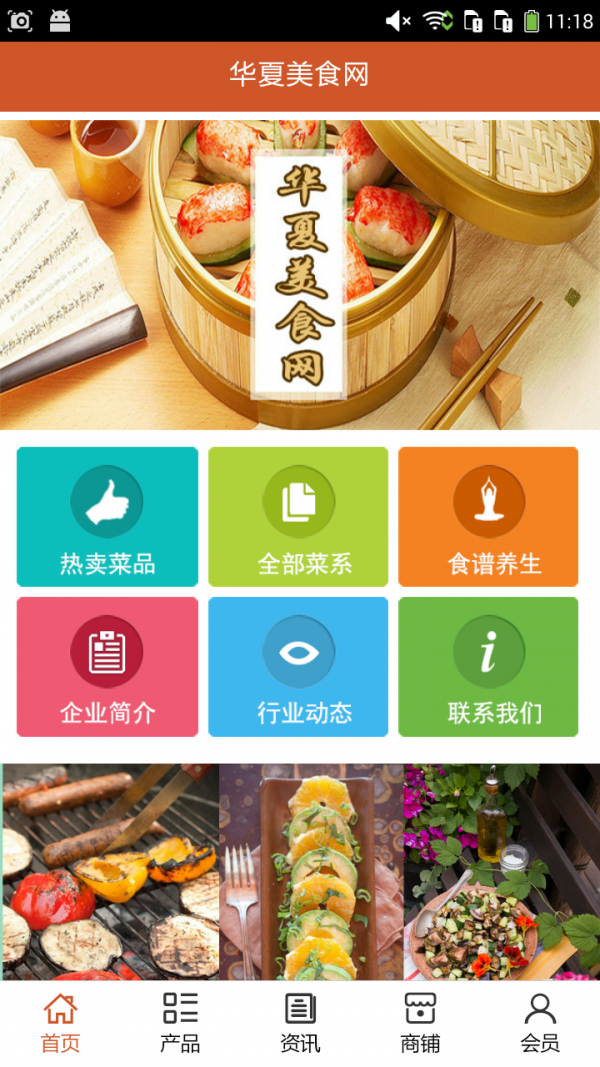Open the 全部菜系 category tile

[298, 516]
